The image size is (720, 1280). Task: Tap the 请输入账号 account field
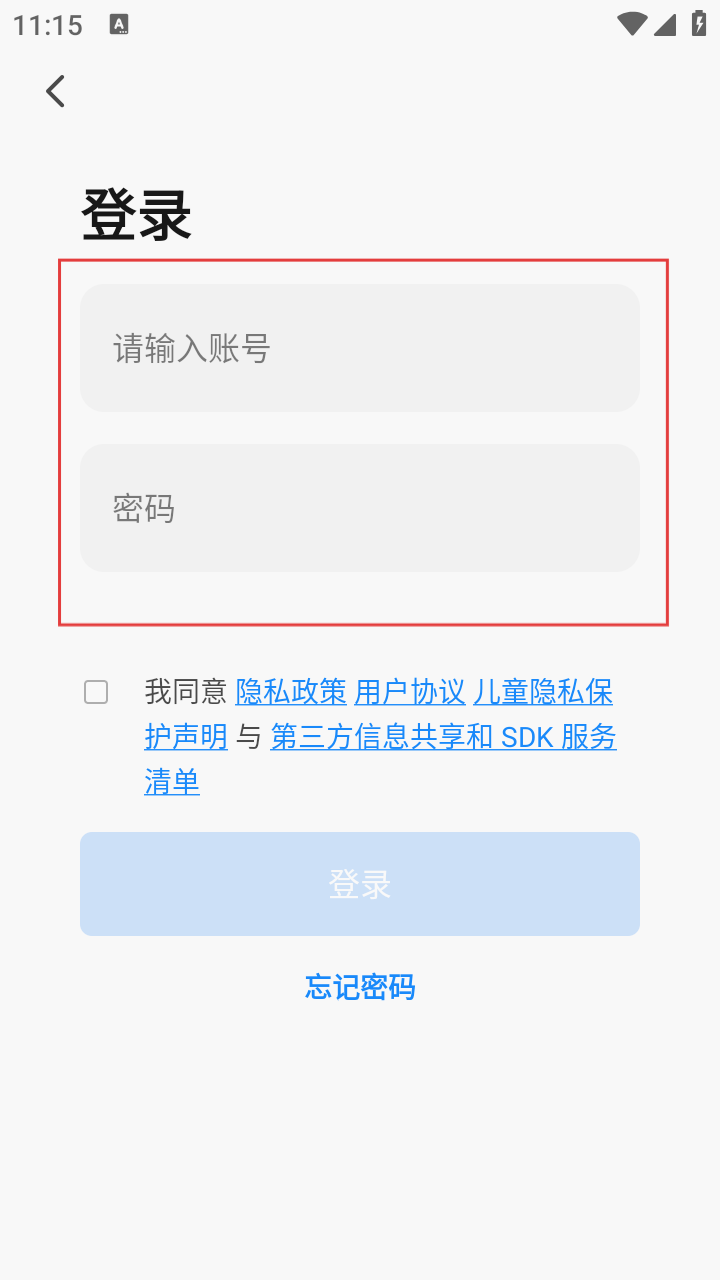[x=360, y=348]
